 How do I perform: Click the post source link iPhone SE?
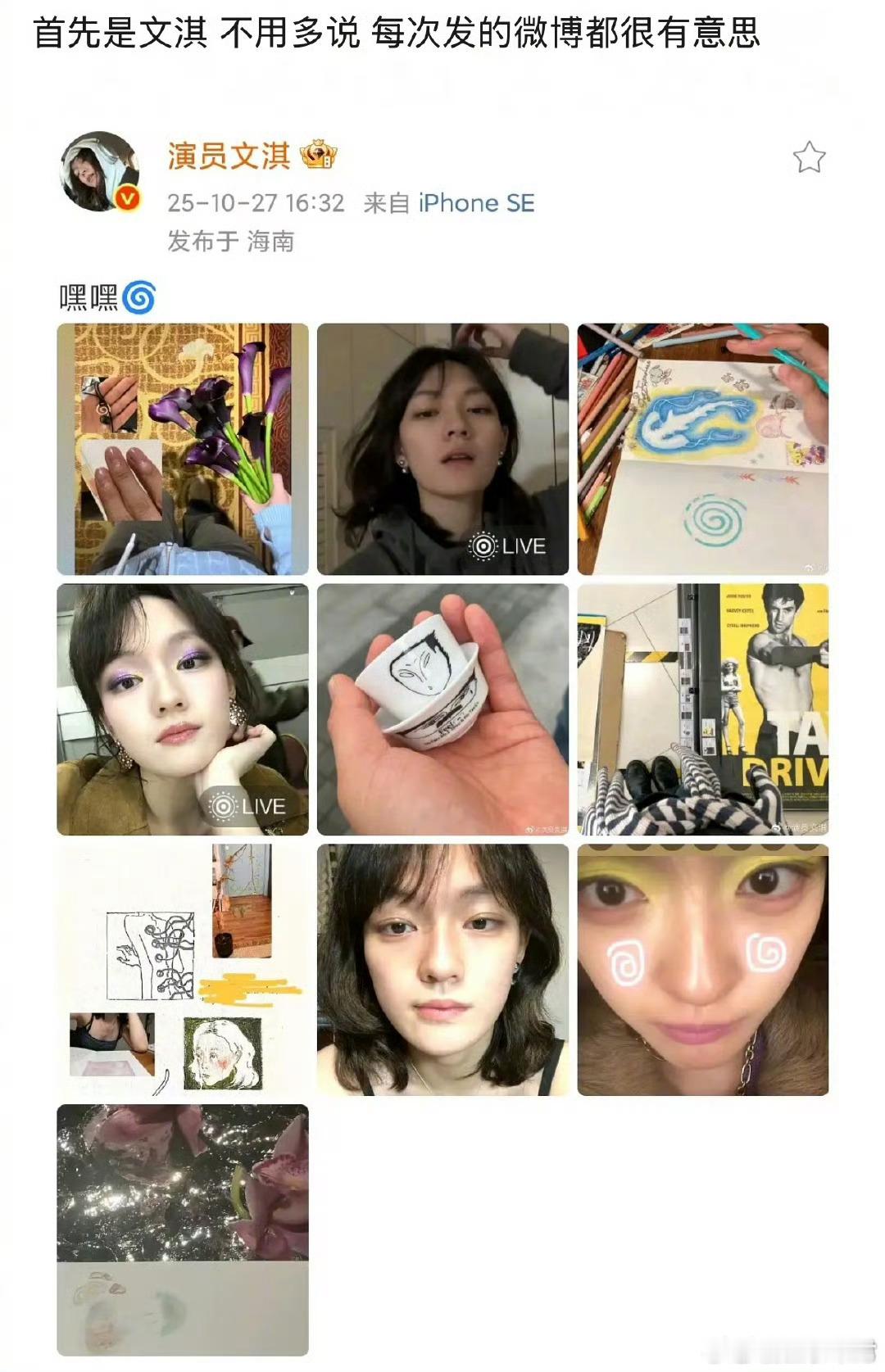(474, 202)
